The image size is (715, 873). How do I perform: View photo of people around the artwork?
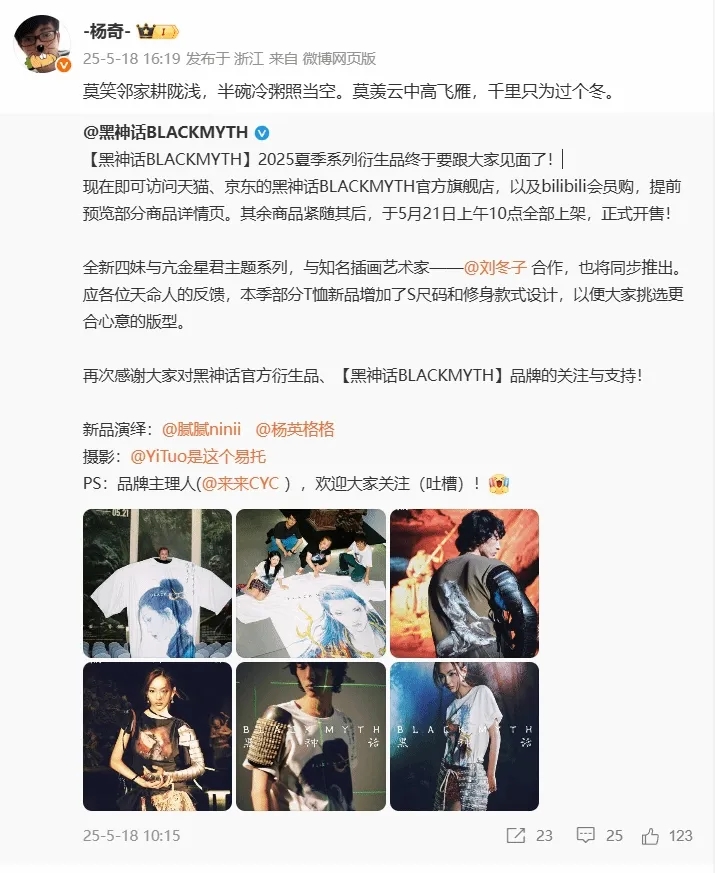tap(311, 583)
